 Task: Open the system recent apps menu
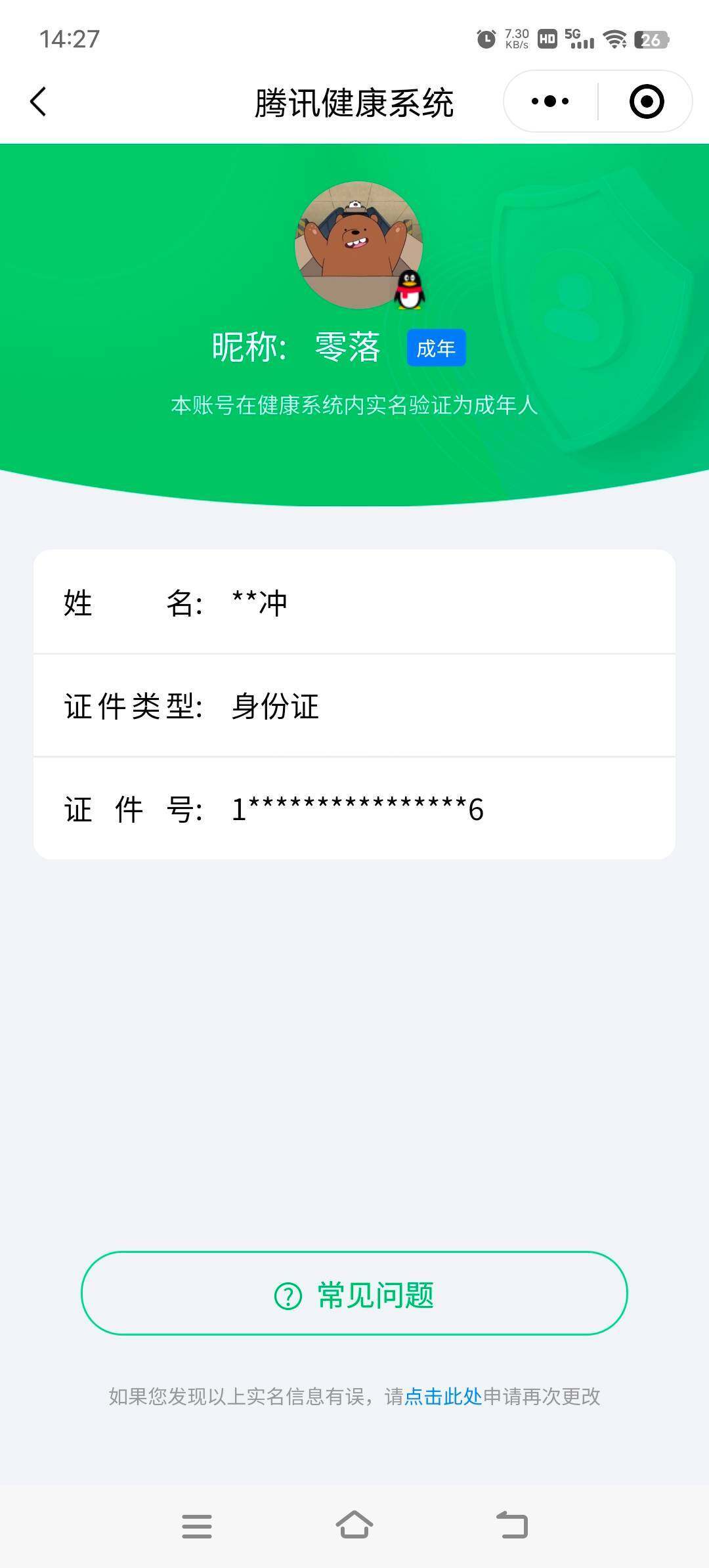coord(197,1527)
